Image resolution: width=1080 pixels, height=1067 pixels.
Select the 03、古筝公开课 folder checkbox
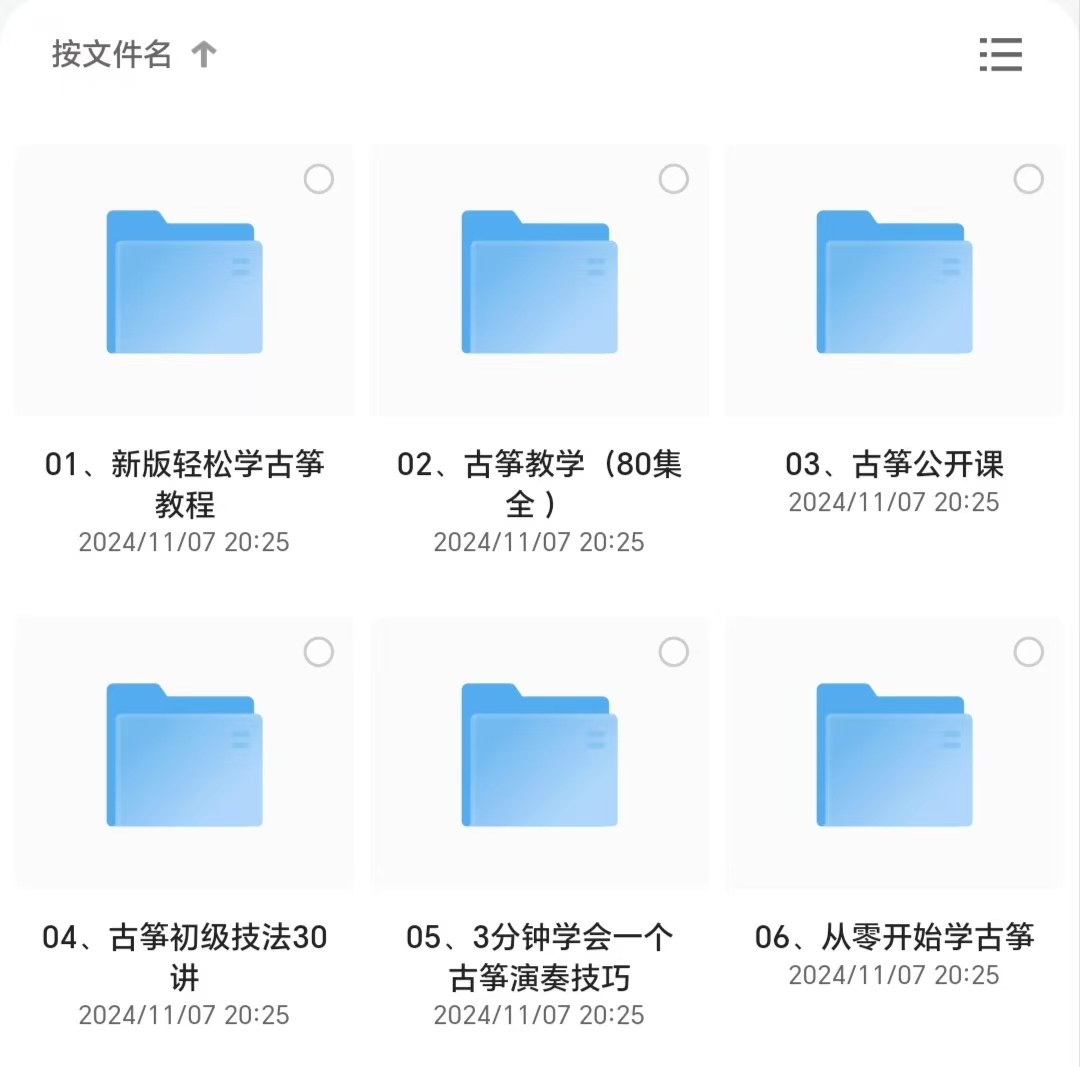(1029, 179)
